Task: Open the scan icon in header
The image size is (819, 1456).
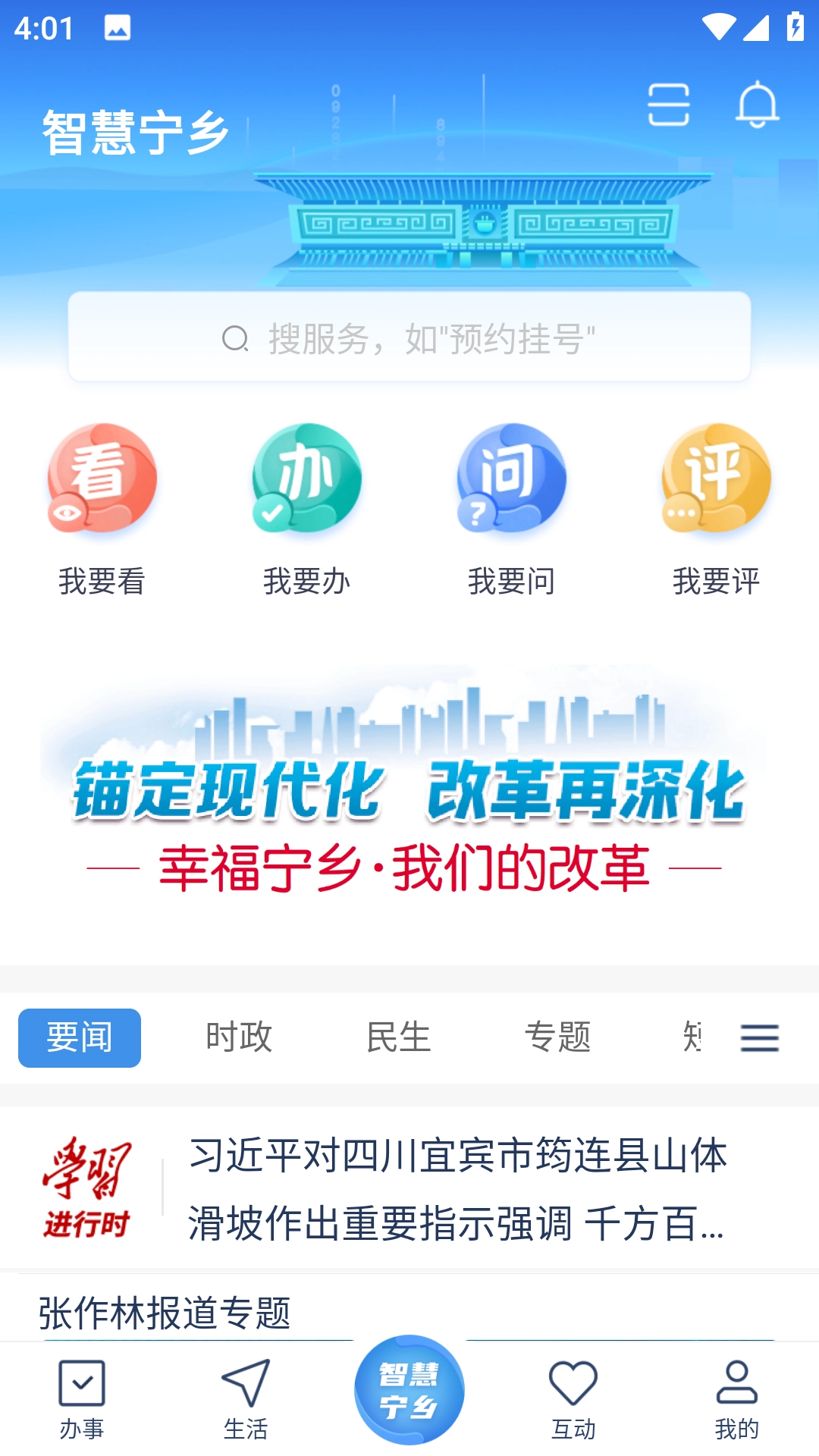Action: [x=668, y=105]
